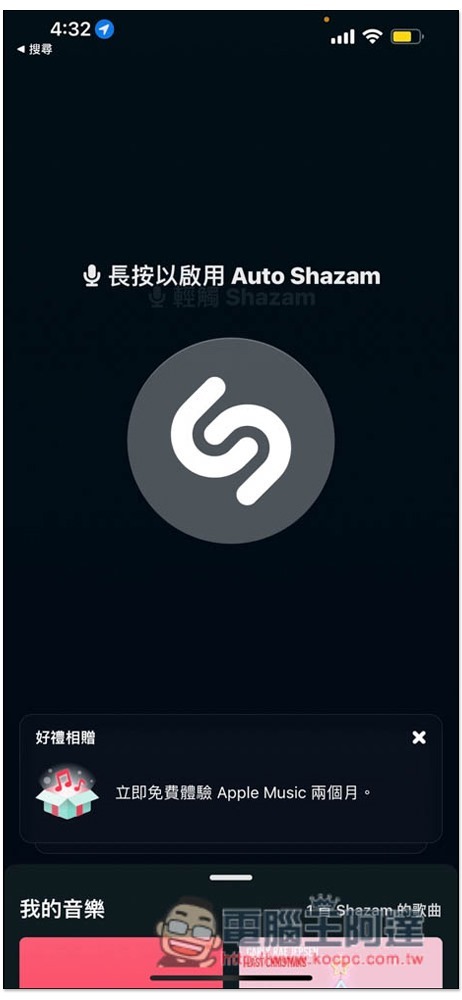The height and width of the screenshot is (1000, 462).
Task: Dismiss the 好禮相贈 gift banner
Action: click(x=419, y=737)
